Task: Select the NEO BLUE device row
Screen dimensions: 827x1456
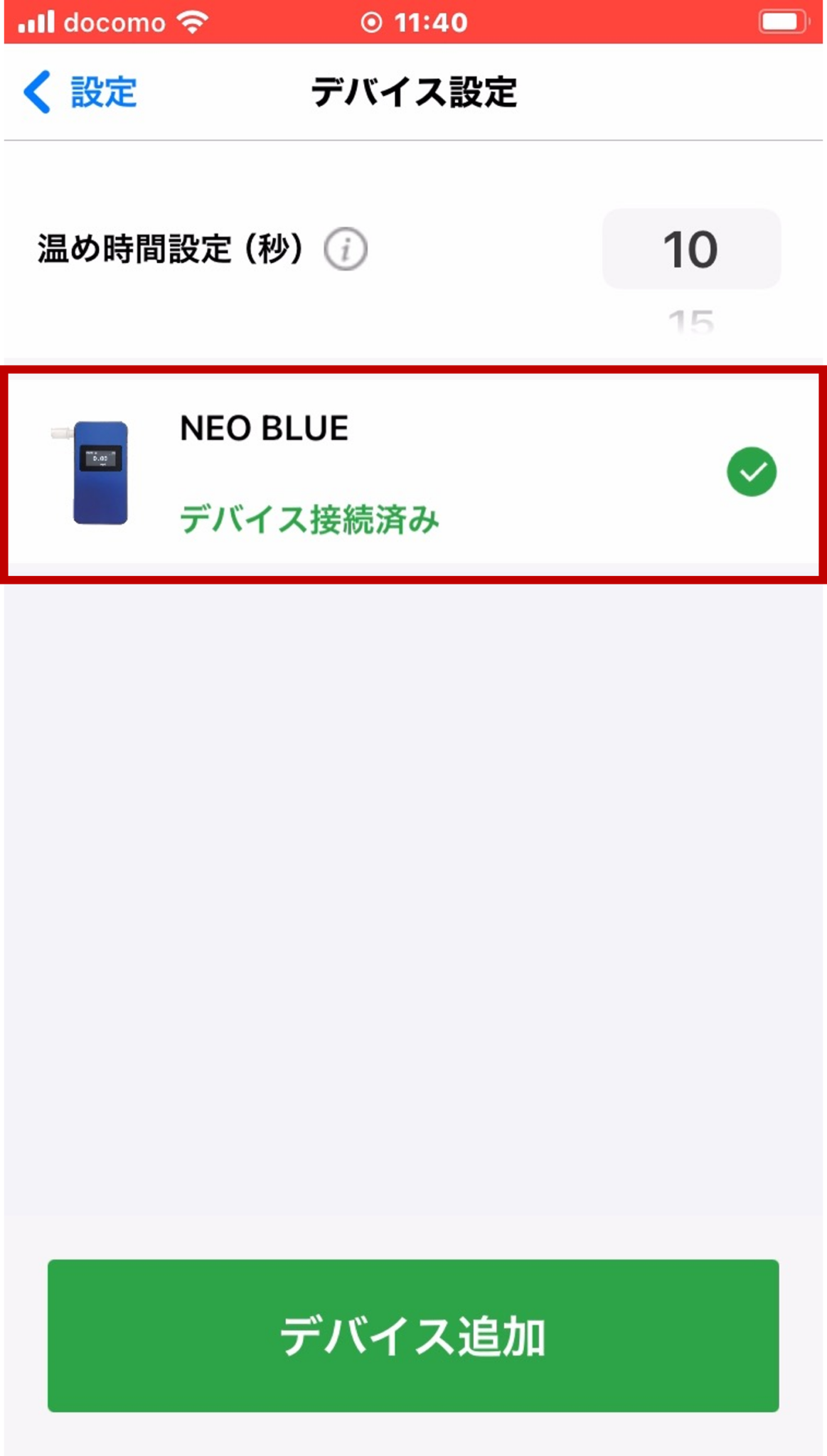Action: 413,471
